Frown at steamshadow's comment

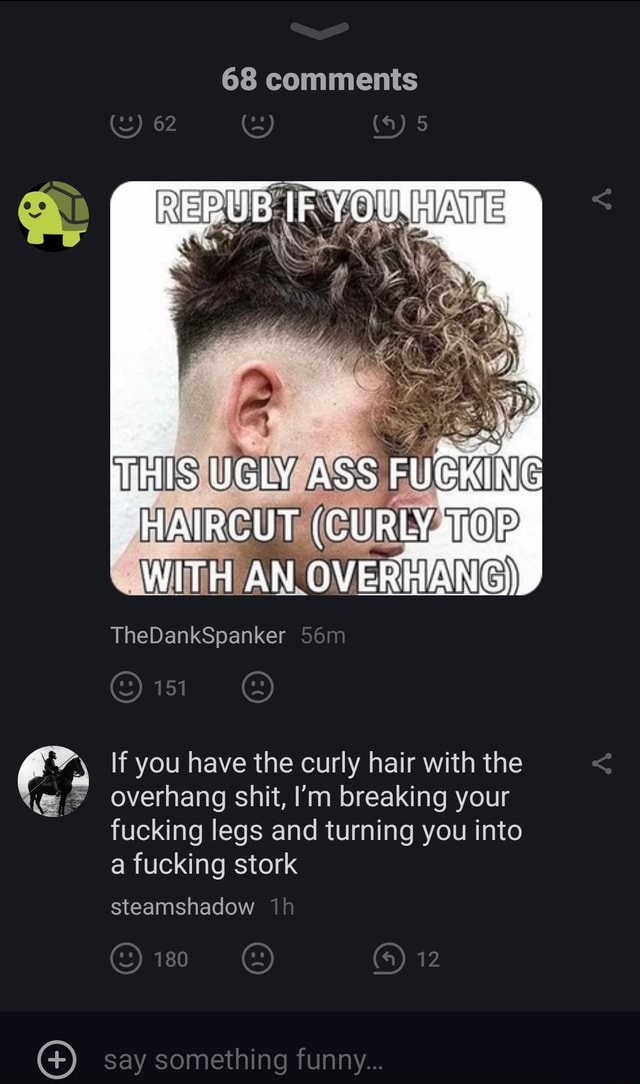click(x=258, y=959)
